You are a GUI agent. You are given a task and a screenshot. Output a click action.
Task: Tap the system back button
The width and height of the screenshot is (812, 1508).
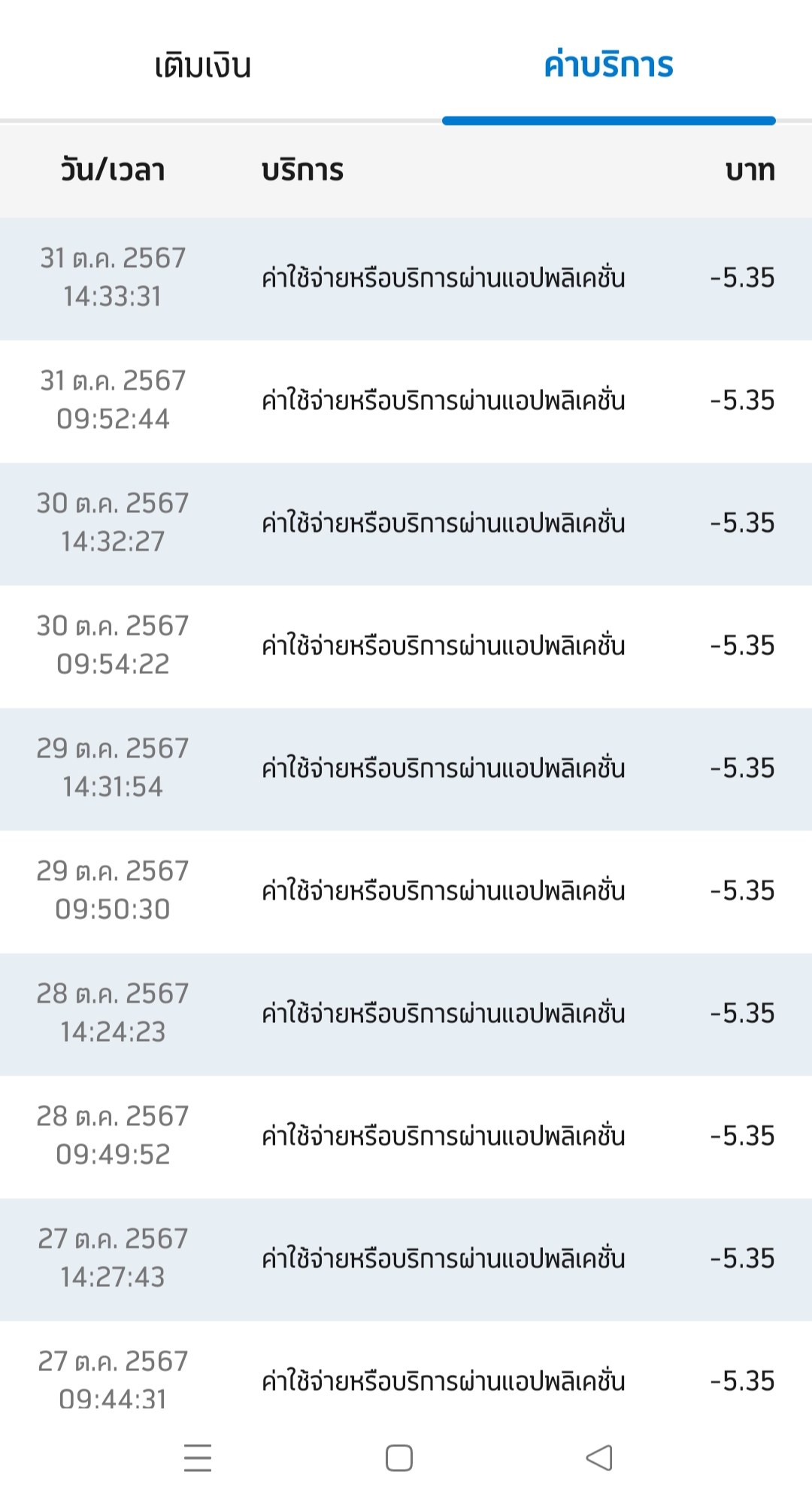[x=599, y=1458]
